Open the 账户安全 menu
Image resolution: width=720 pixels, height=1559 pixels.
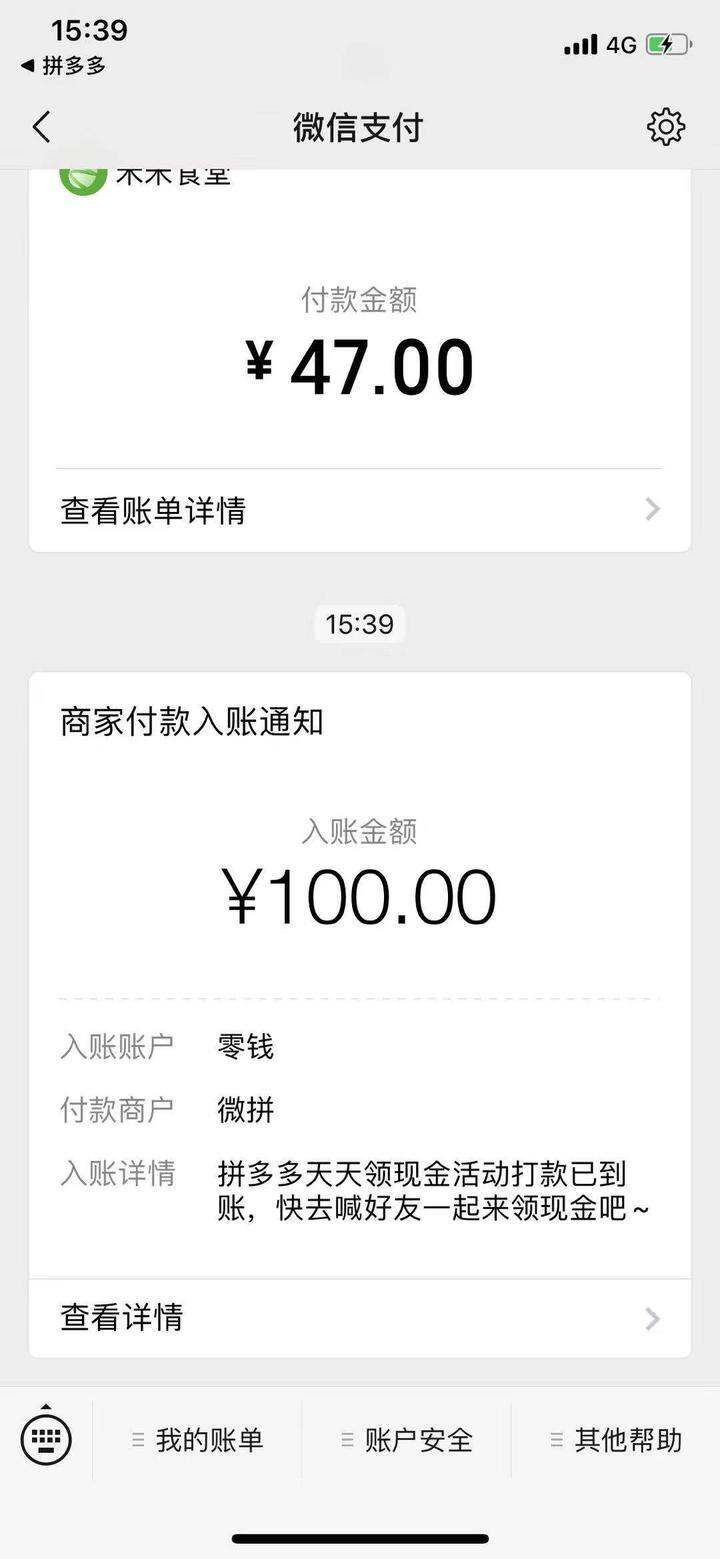click(406, 1440)
